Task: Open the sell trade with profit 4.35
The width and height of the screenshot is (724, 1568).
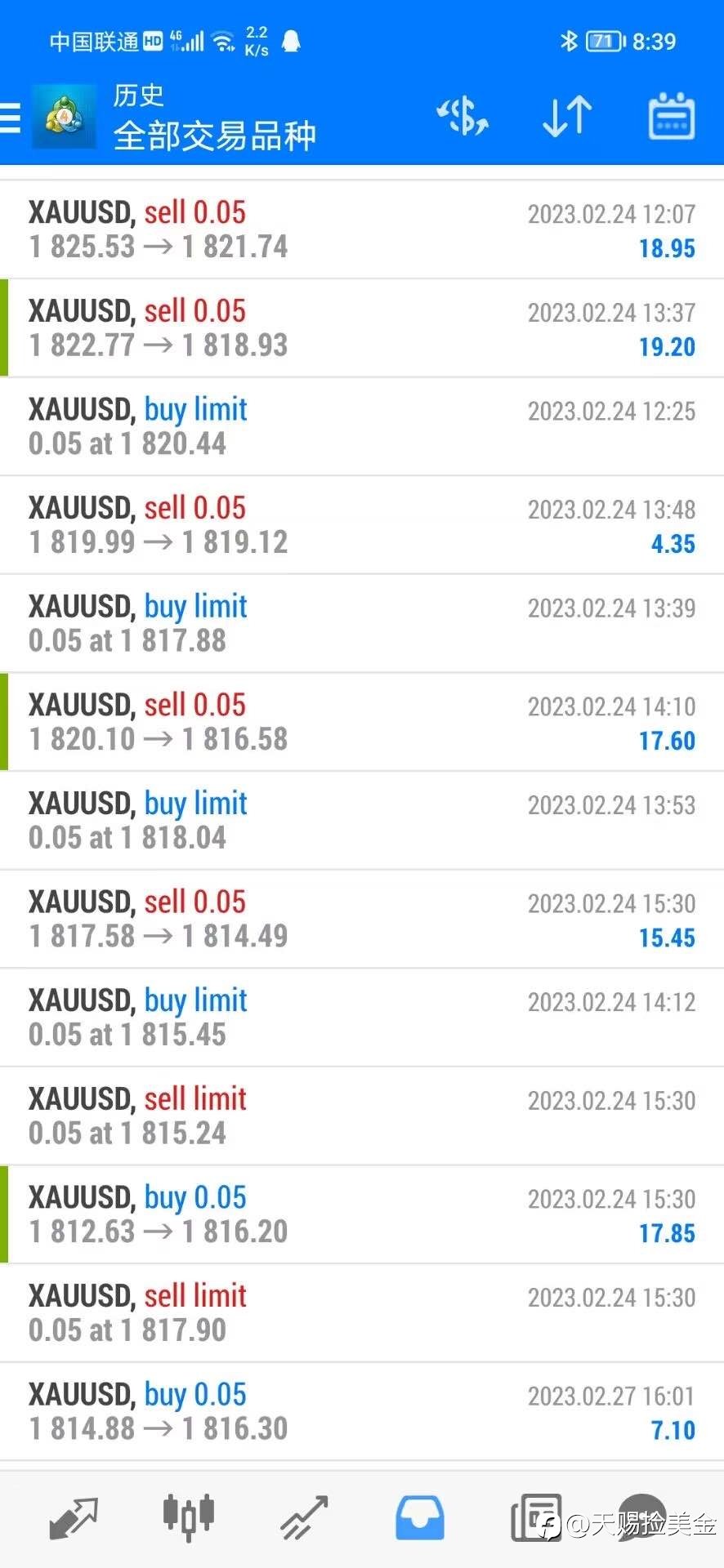Action: click(362, 525)
